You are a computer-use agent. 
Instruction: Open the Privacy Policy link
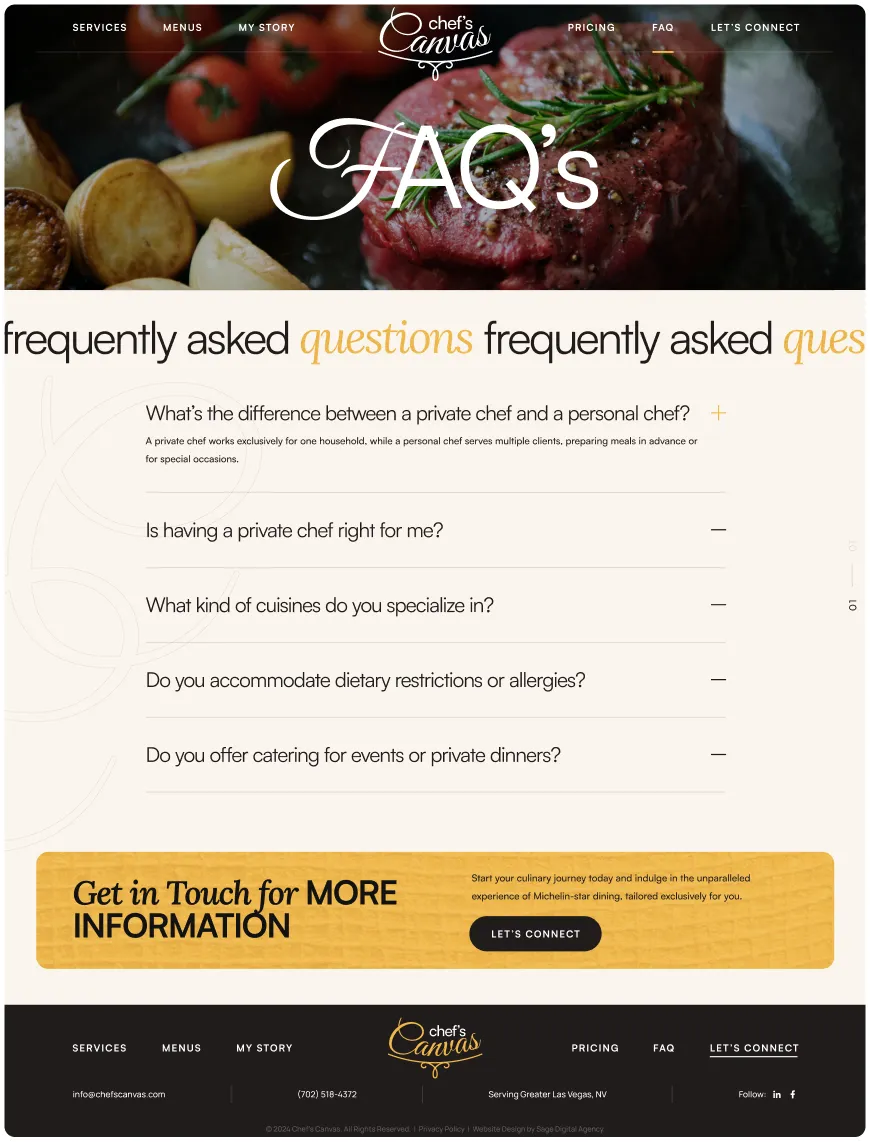click(x=441, y=1129)
